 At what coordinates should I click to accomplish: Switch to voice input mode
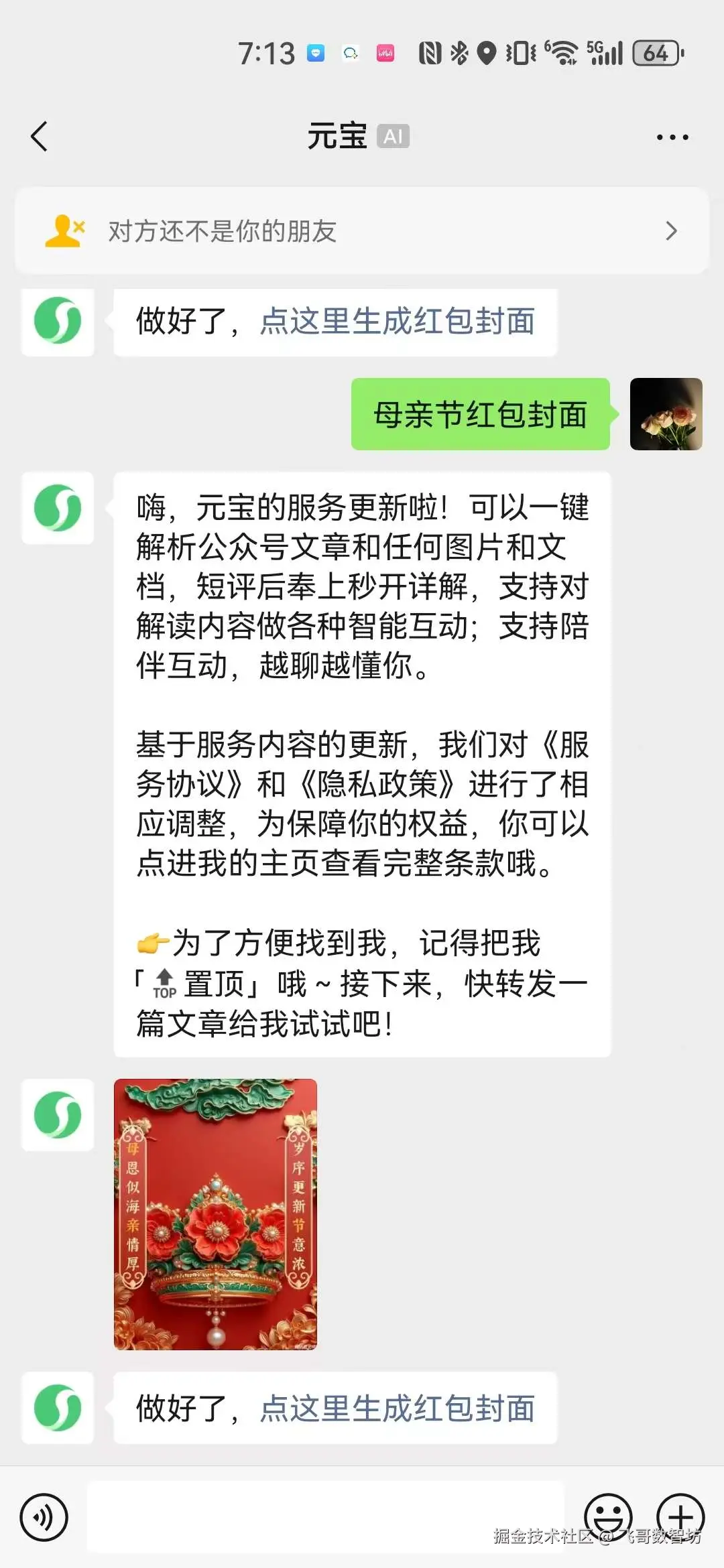(x=44, y=1517)
